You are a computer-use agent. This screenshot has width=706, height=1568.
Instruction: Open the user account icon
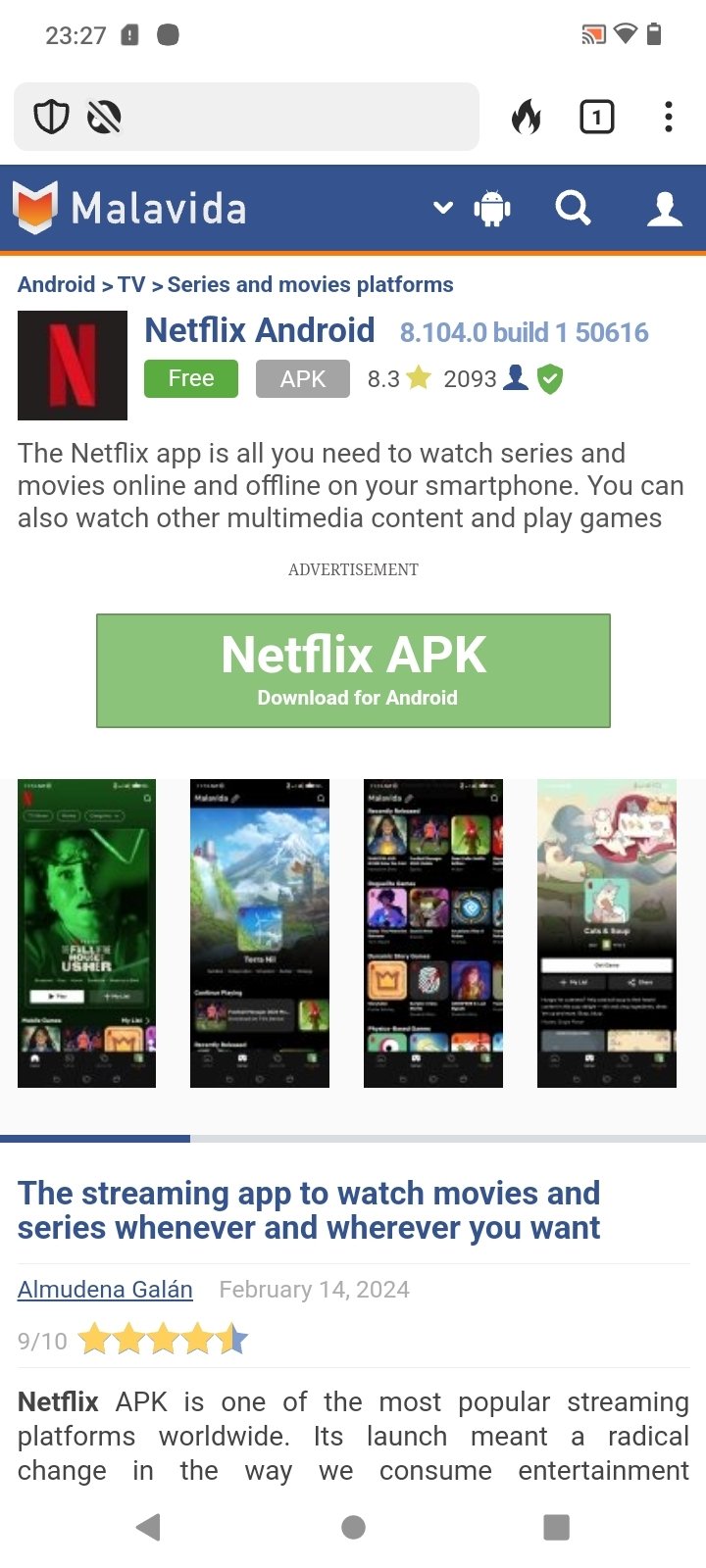(664, 208)
